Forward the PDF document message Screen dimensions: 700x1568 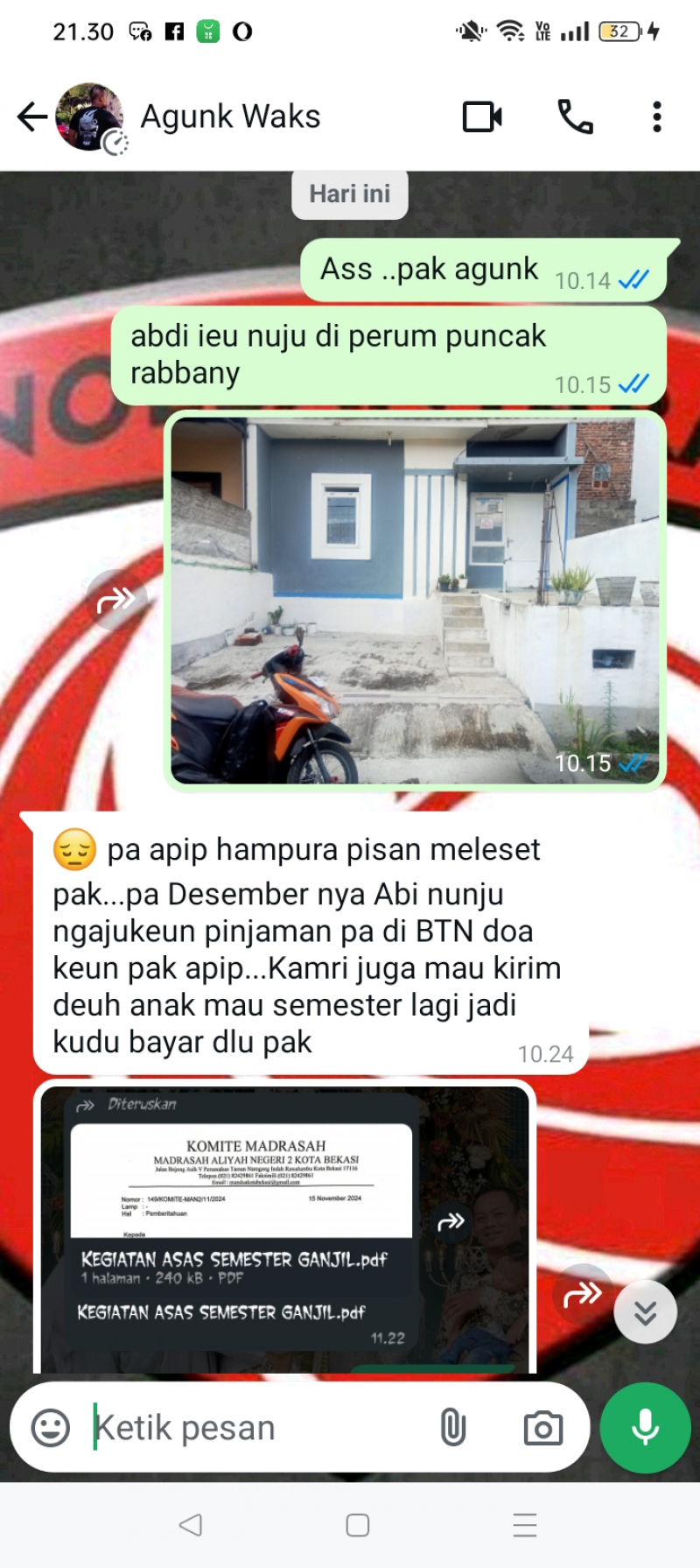point(582,1294)
